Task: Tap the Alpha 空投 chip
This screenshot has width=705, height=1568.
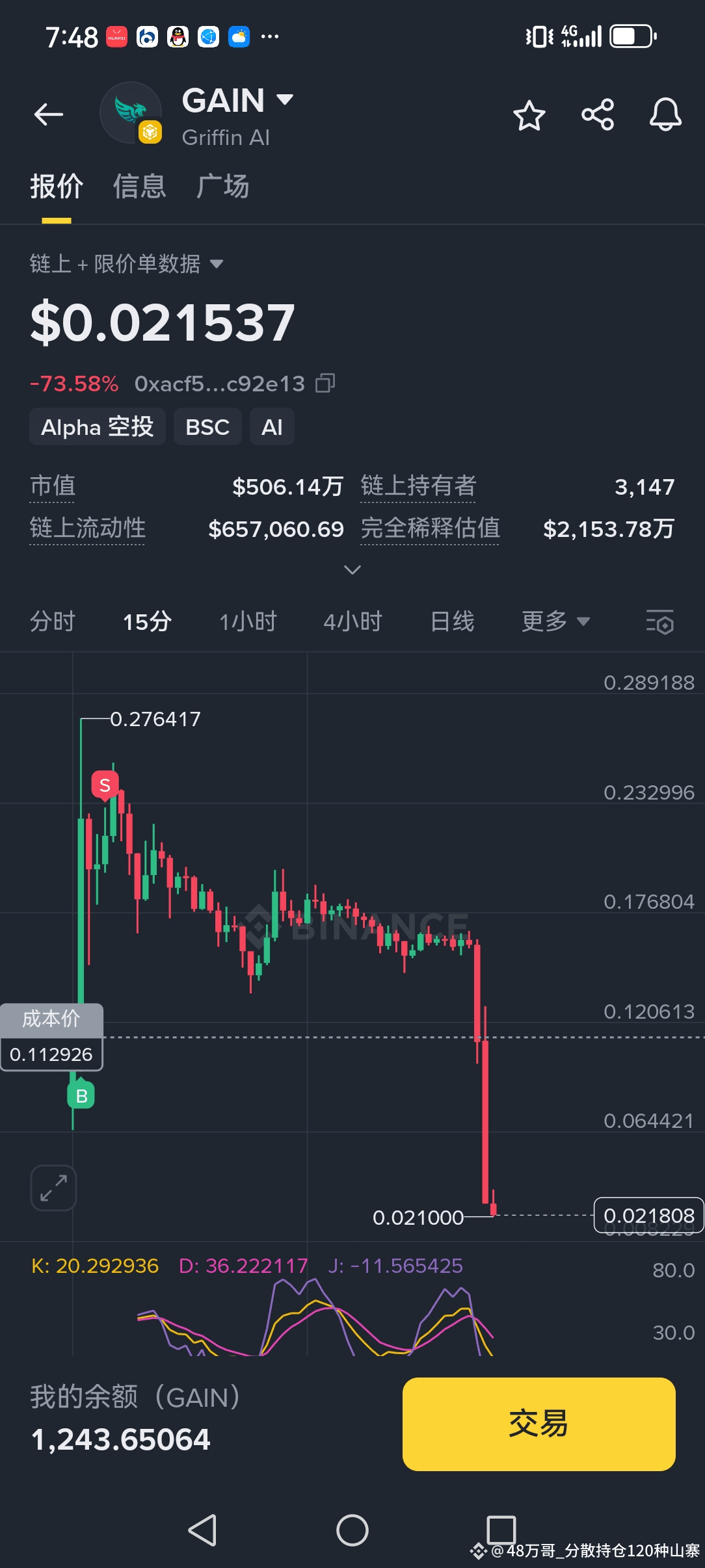Action: tap(98, 427)
